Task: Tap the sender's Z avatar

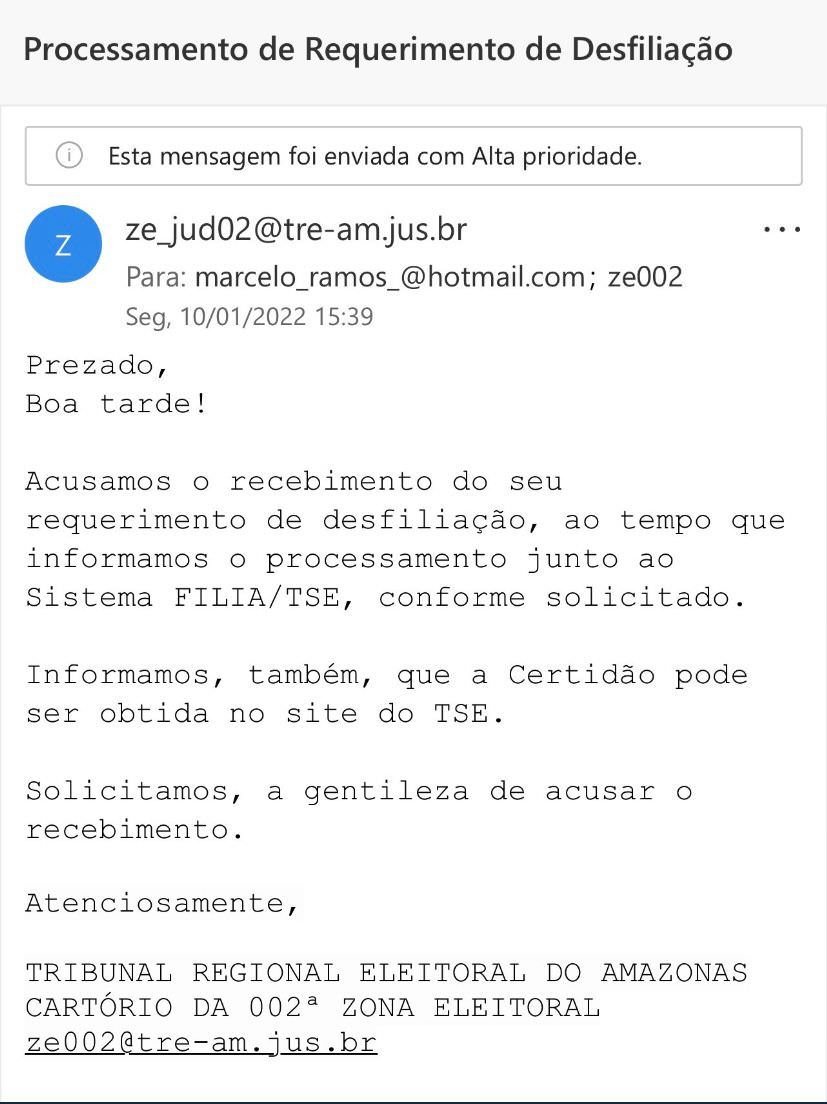Action: (x=63, y=245)
